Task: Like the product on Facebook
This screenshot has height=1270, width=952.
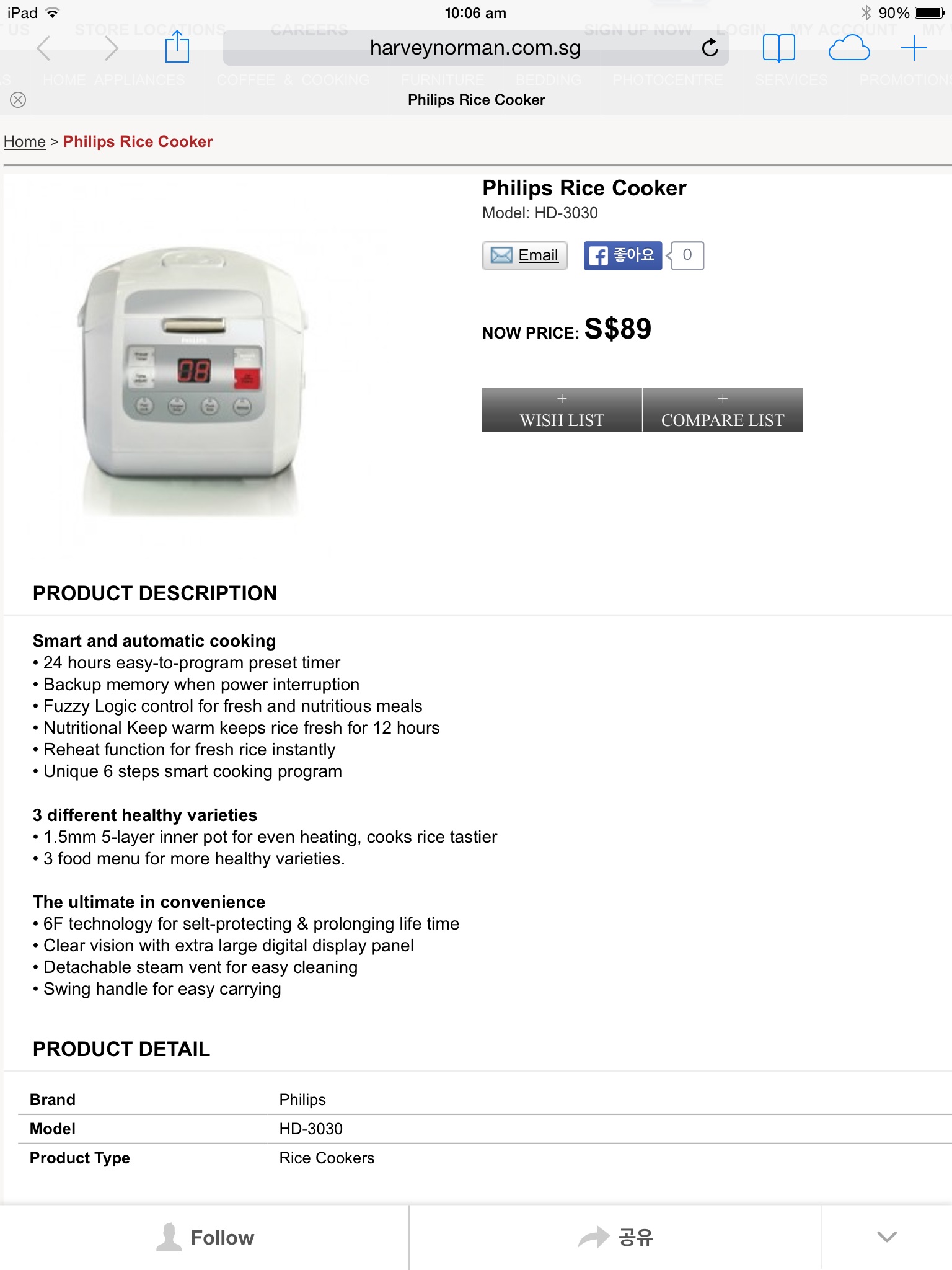Action: (622, 255)
